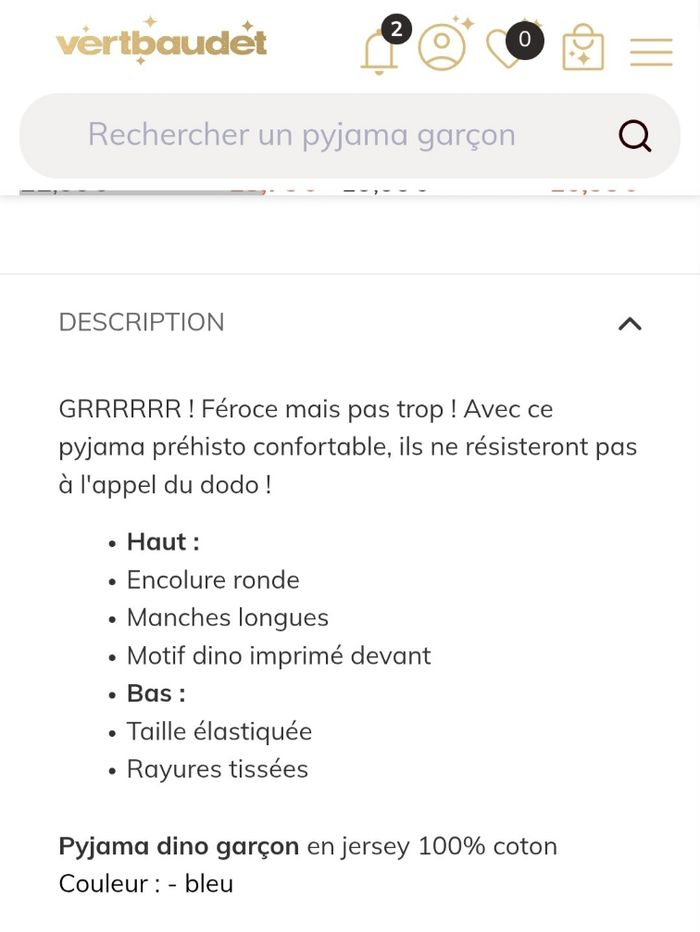
Task: Go to the Vertbaudet home page
Action: [x=161, y=42]
